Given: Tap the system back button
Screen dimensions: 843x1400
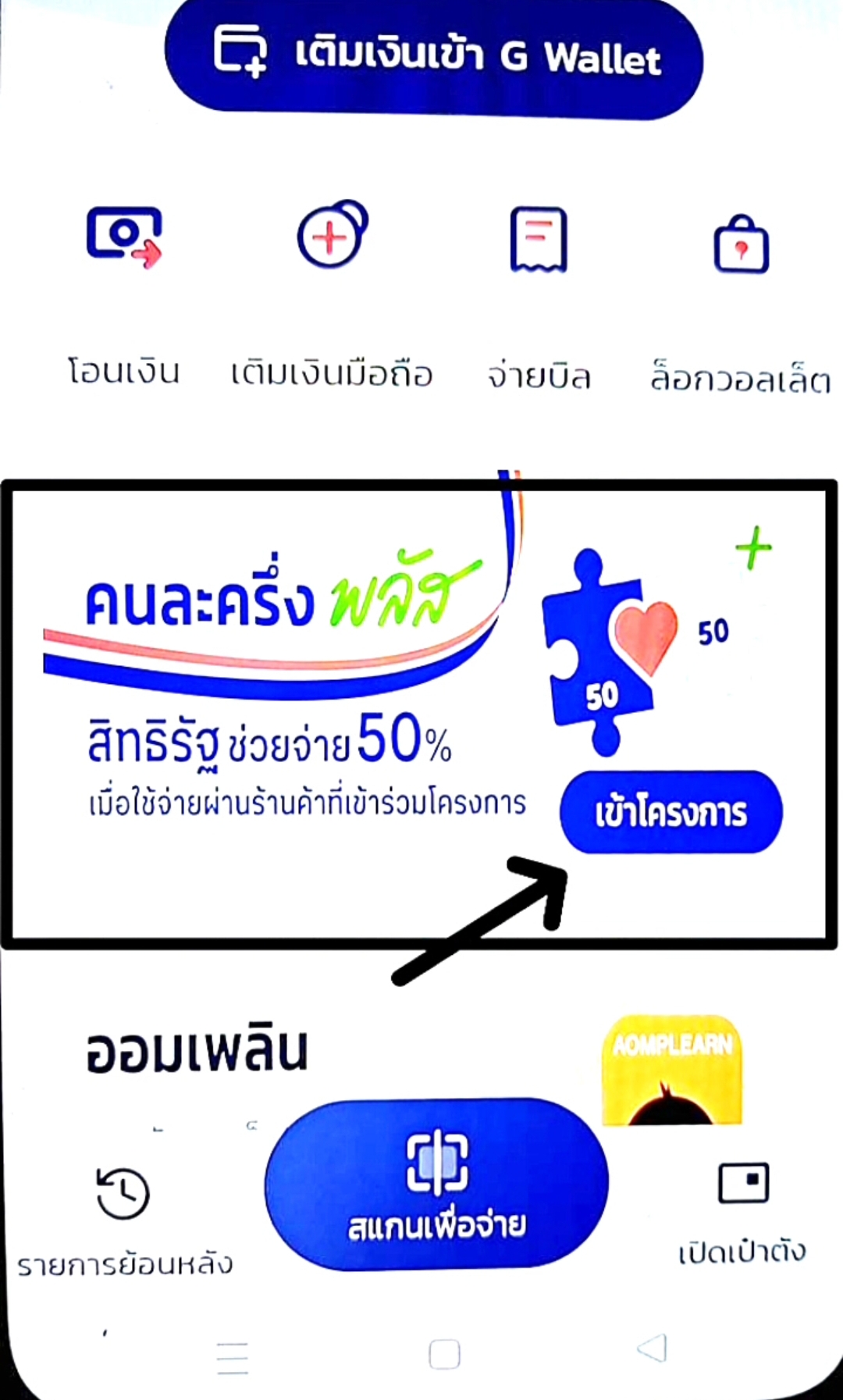Looking at the screenshot, I should coord(652,1348).
